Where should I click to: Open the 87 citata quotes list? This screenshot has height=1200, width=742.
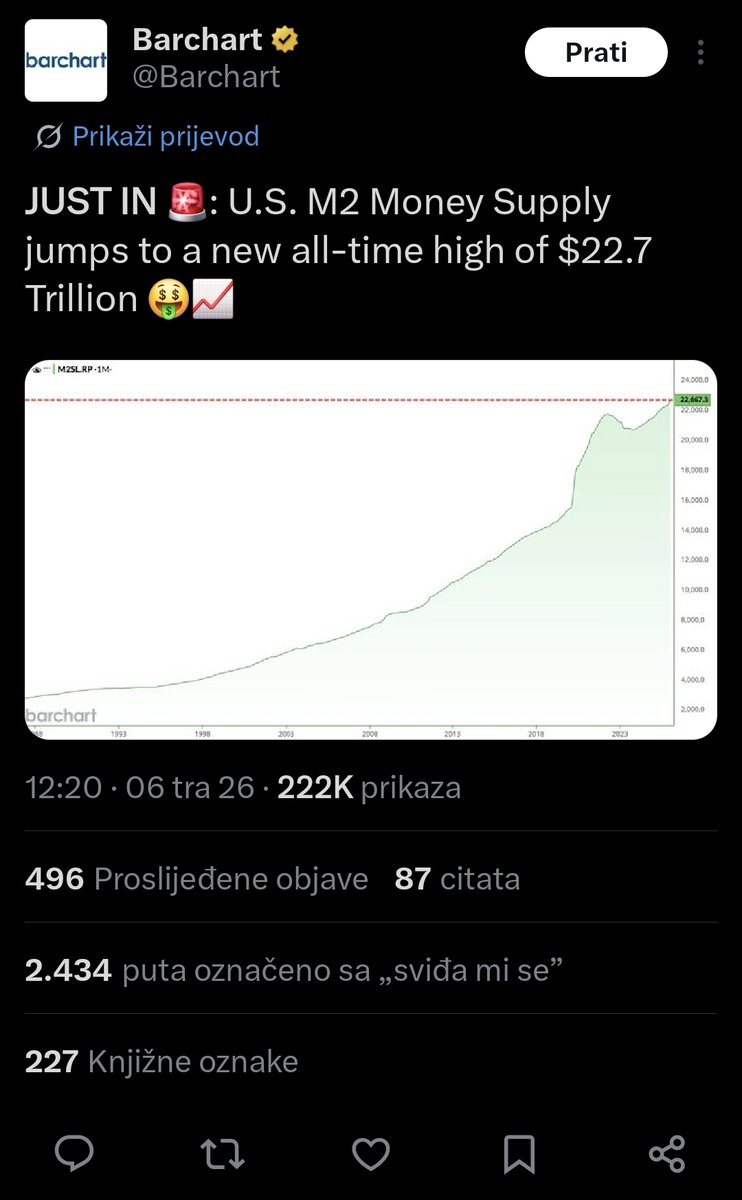pyautogui.click(x=457, y=879)
